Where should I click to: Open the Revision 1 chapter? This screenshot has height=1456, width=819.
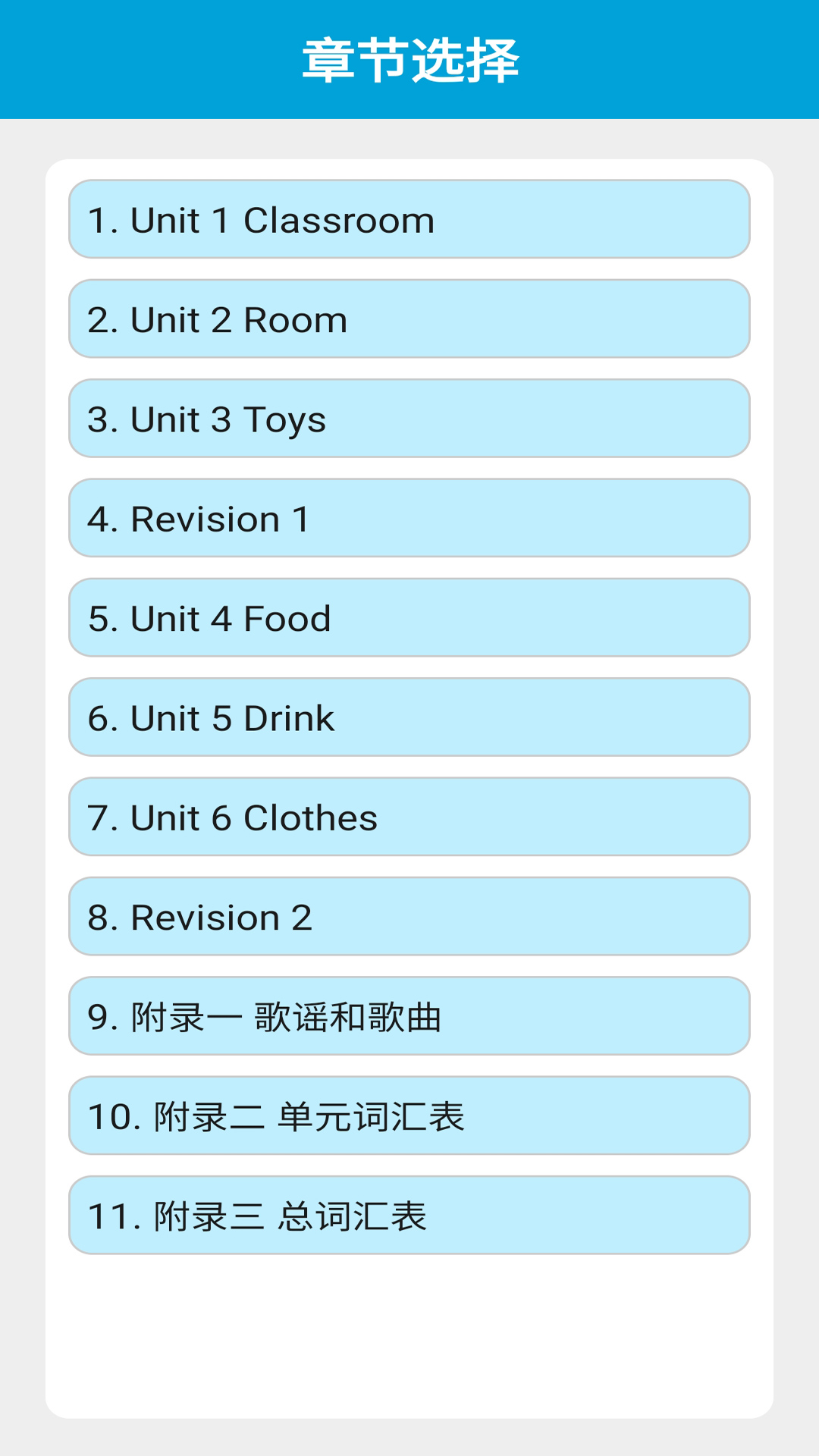(409, 519)
